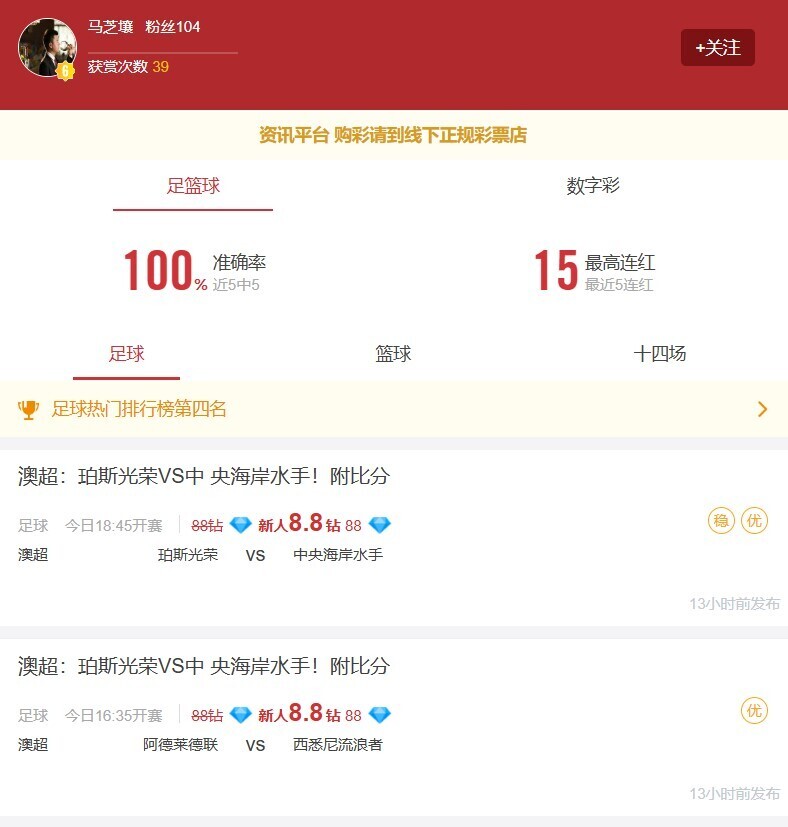The height and width of the screenshot is (827, 788).
Task: Open the 足球热门排行榜第四名 ranking banner
Action: click(x=393, y=409)
